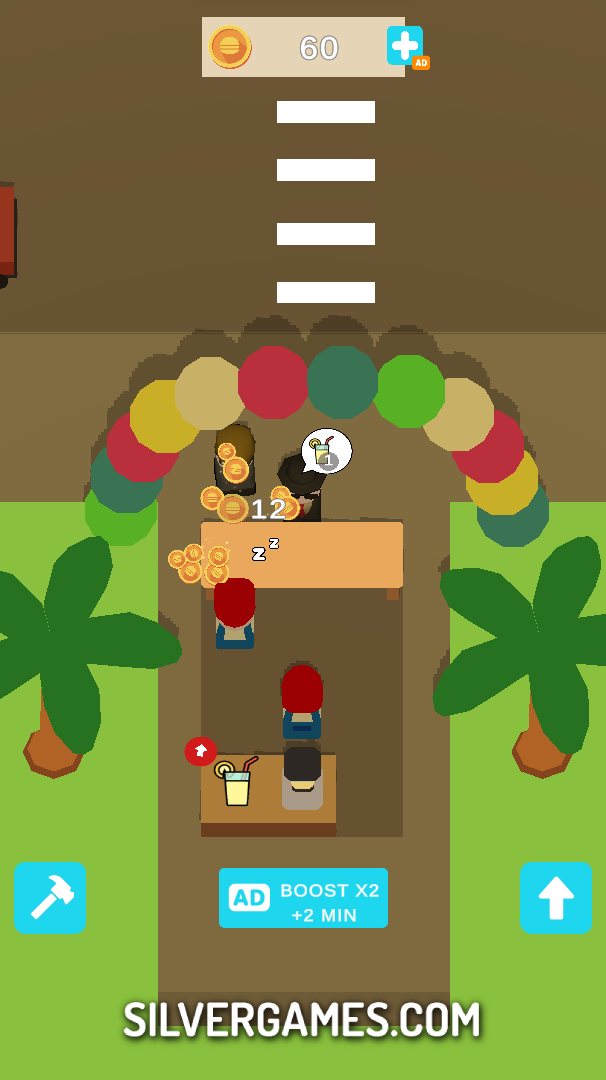Open the hammer build menu
The image size is (606, 1080).
pos(49,897)
